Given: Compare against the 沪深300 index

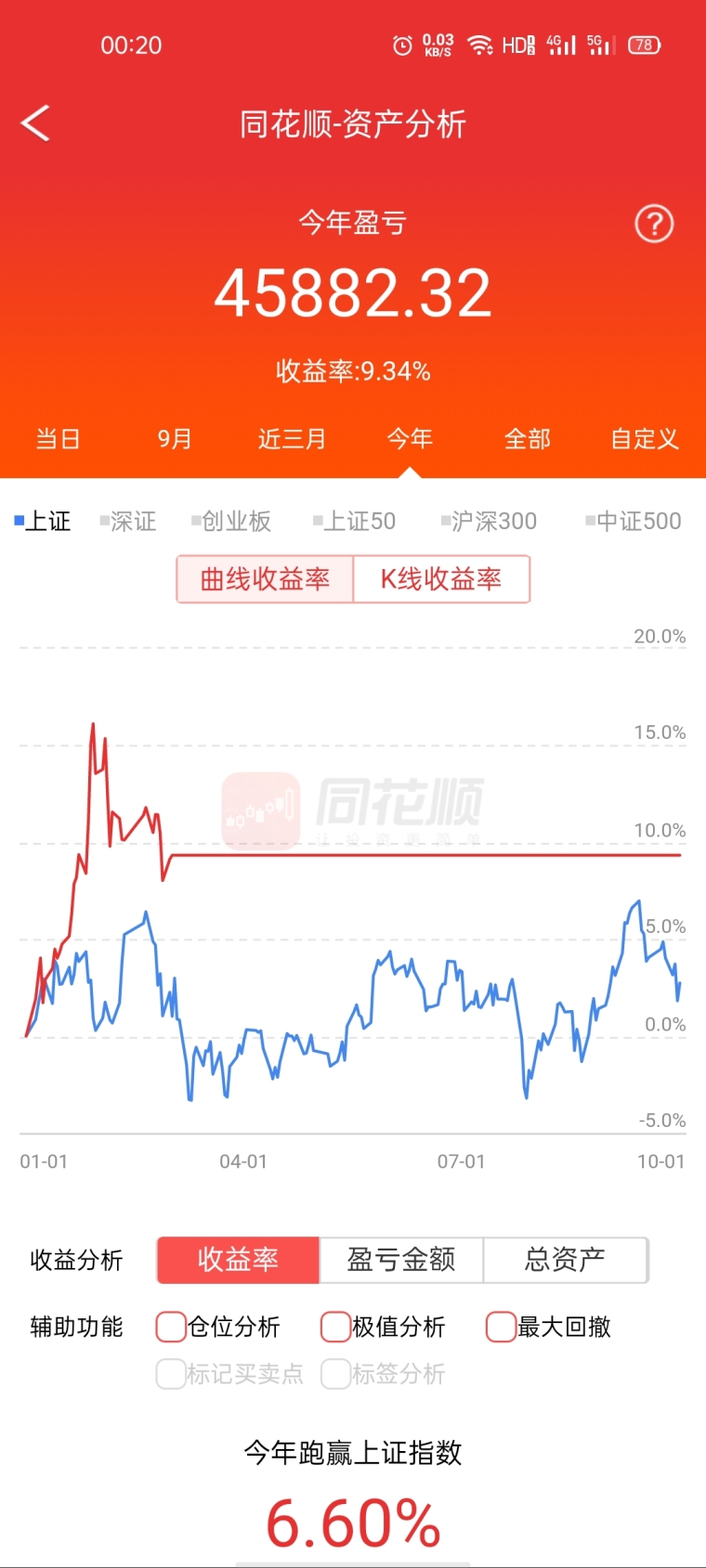Looking at the screenshot, I should (x=490, y=521).
